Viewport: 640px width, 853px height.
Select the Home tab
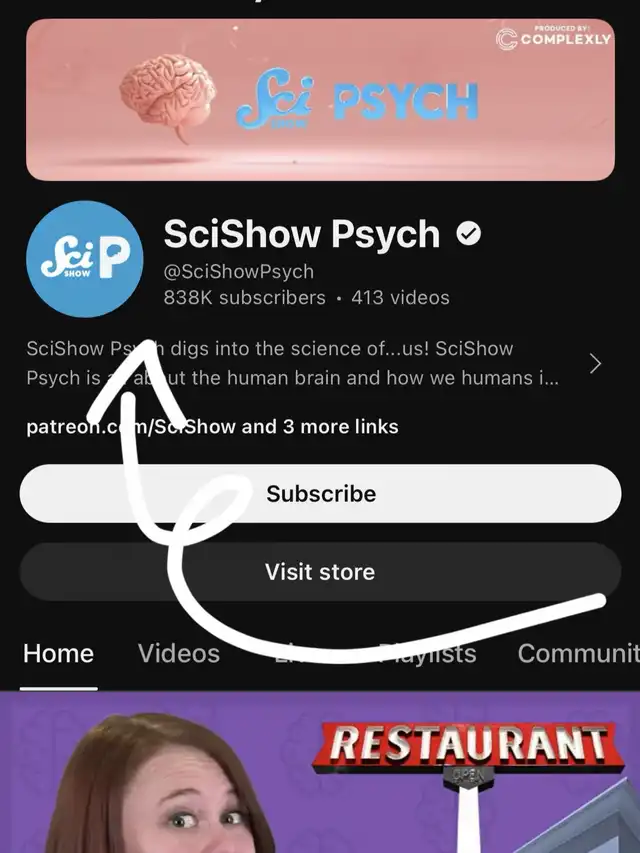coord(58,654)
